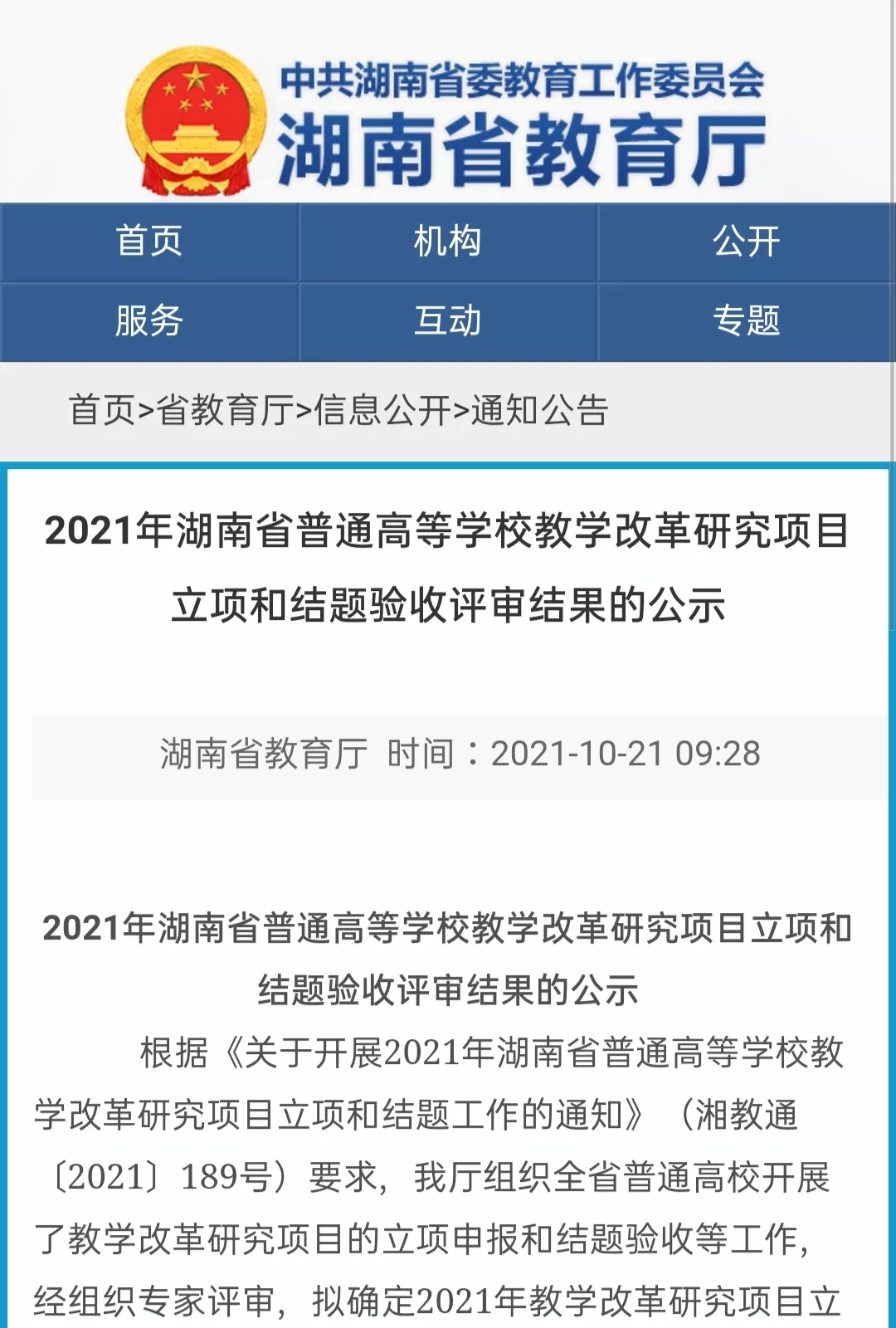
Task: Open 通知公告 breadcrumb link
Action: tap(540, 410)
